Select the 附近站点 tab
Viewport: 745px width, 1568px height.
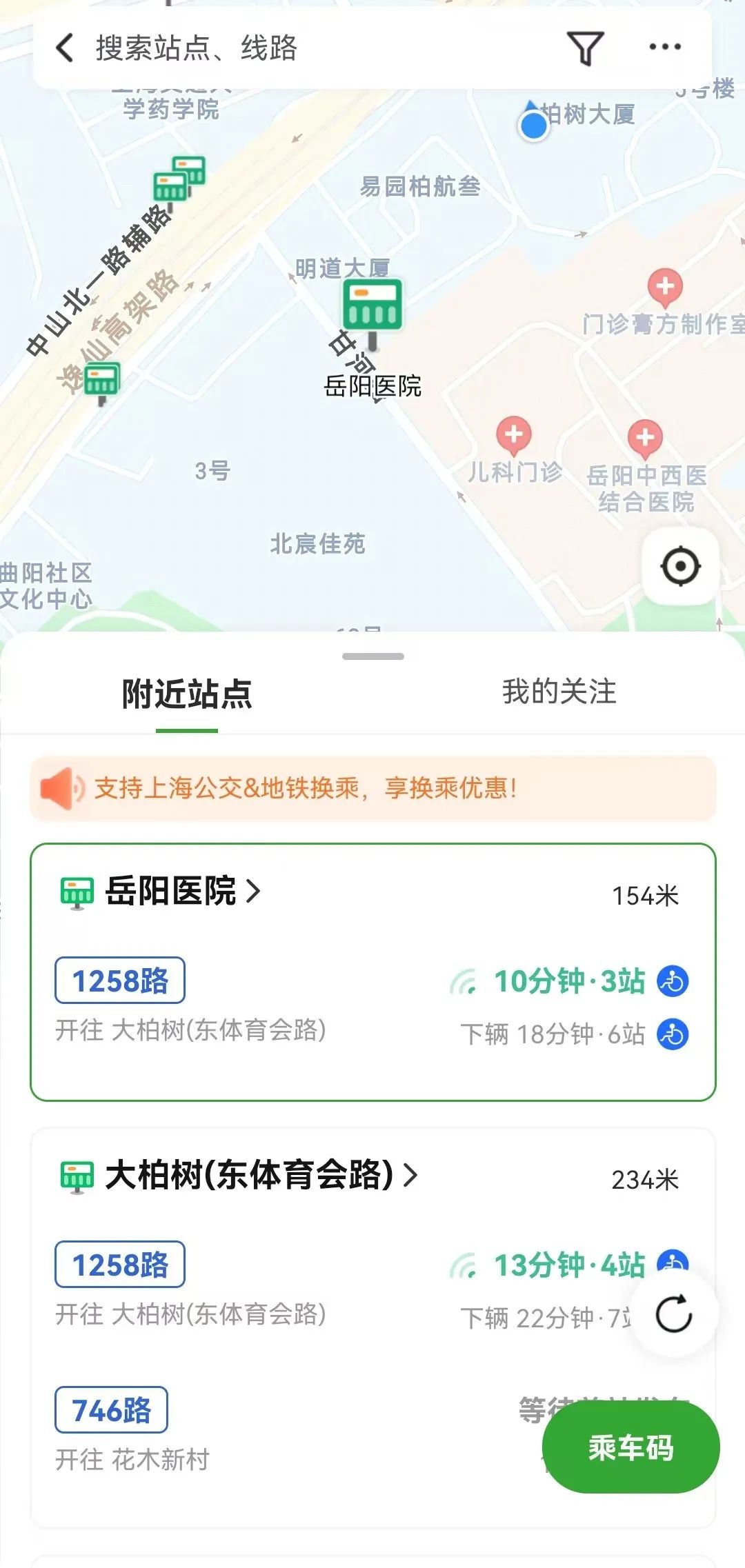tap(187, 693)
